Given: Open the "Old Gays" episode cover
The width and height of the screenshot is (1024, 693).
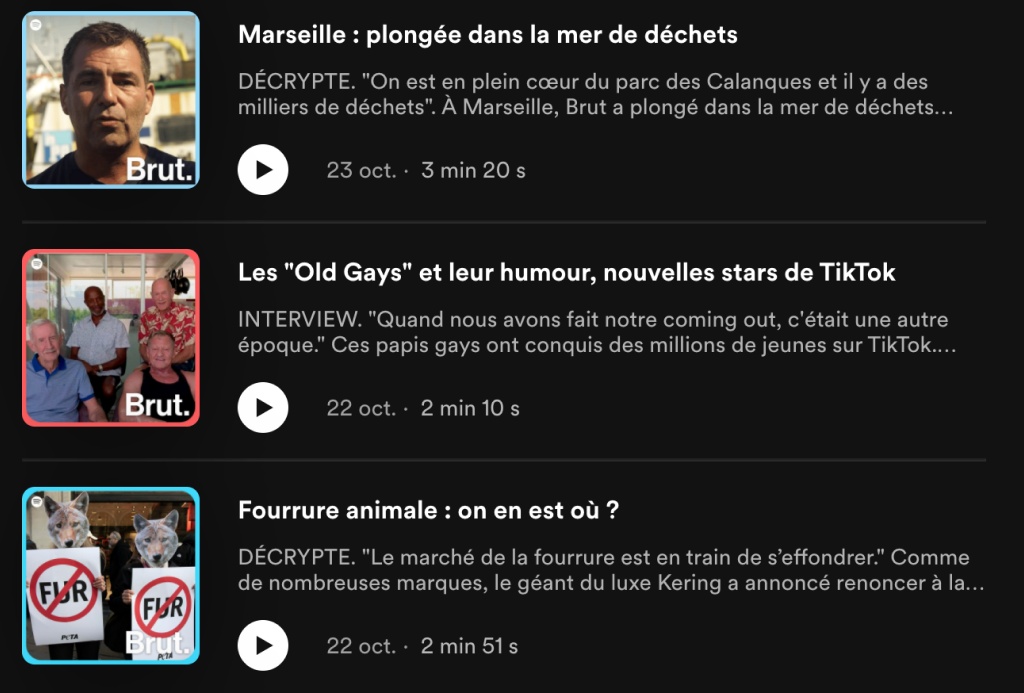Looking at the screenshot, I should (111, 338).
